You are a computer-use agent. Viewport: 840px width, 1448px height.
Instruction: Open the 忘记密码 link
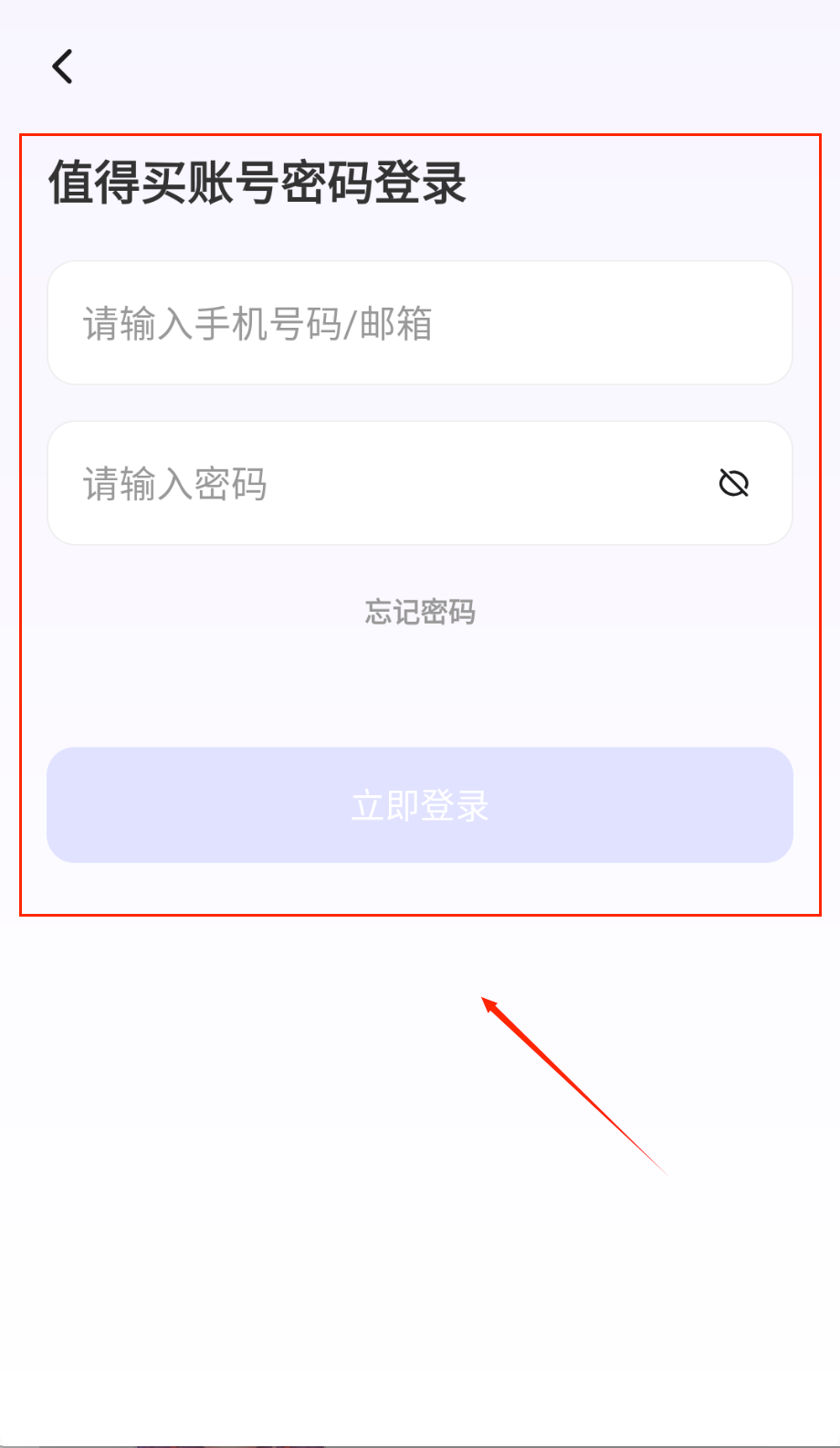coord(420,612)
